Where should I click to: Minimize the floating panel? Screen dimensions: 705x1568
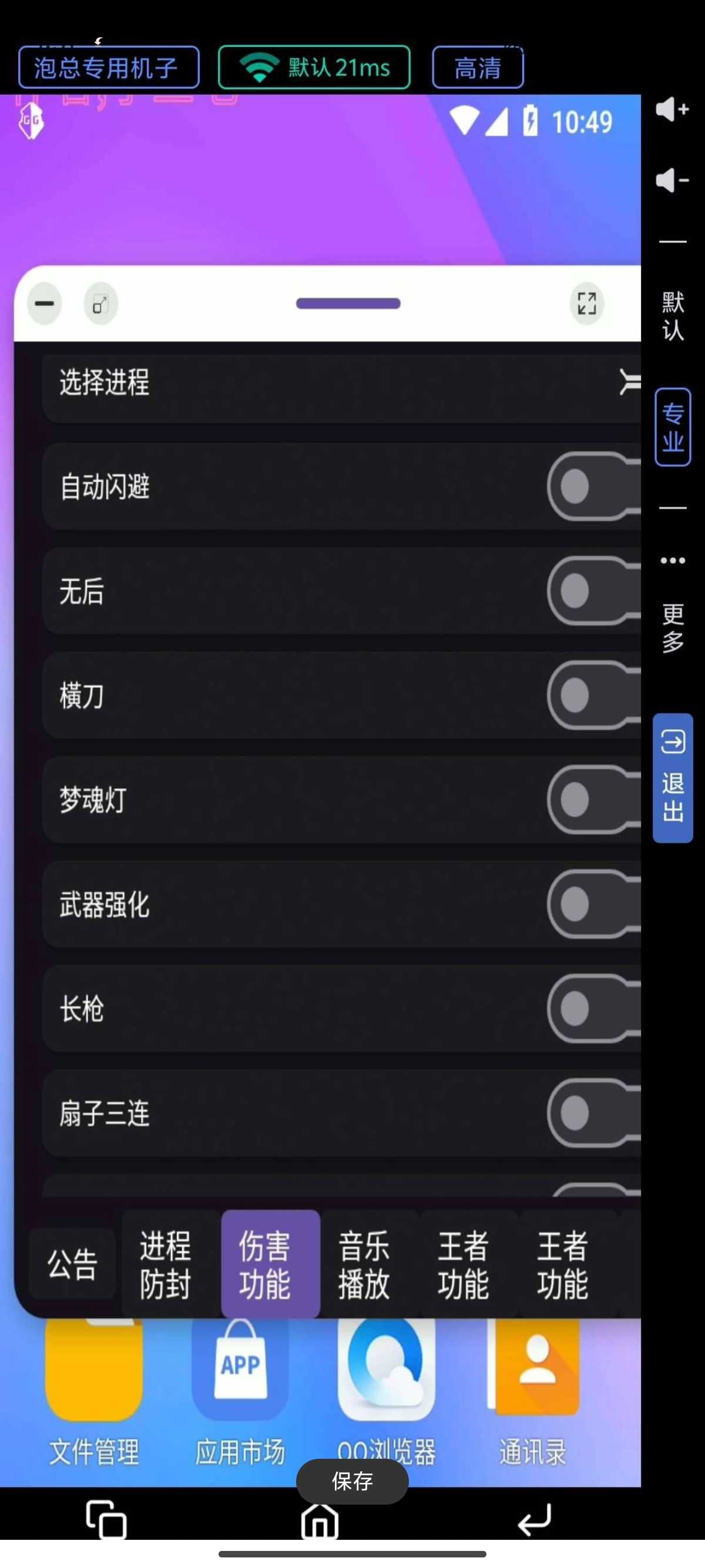tap(44, 303)
